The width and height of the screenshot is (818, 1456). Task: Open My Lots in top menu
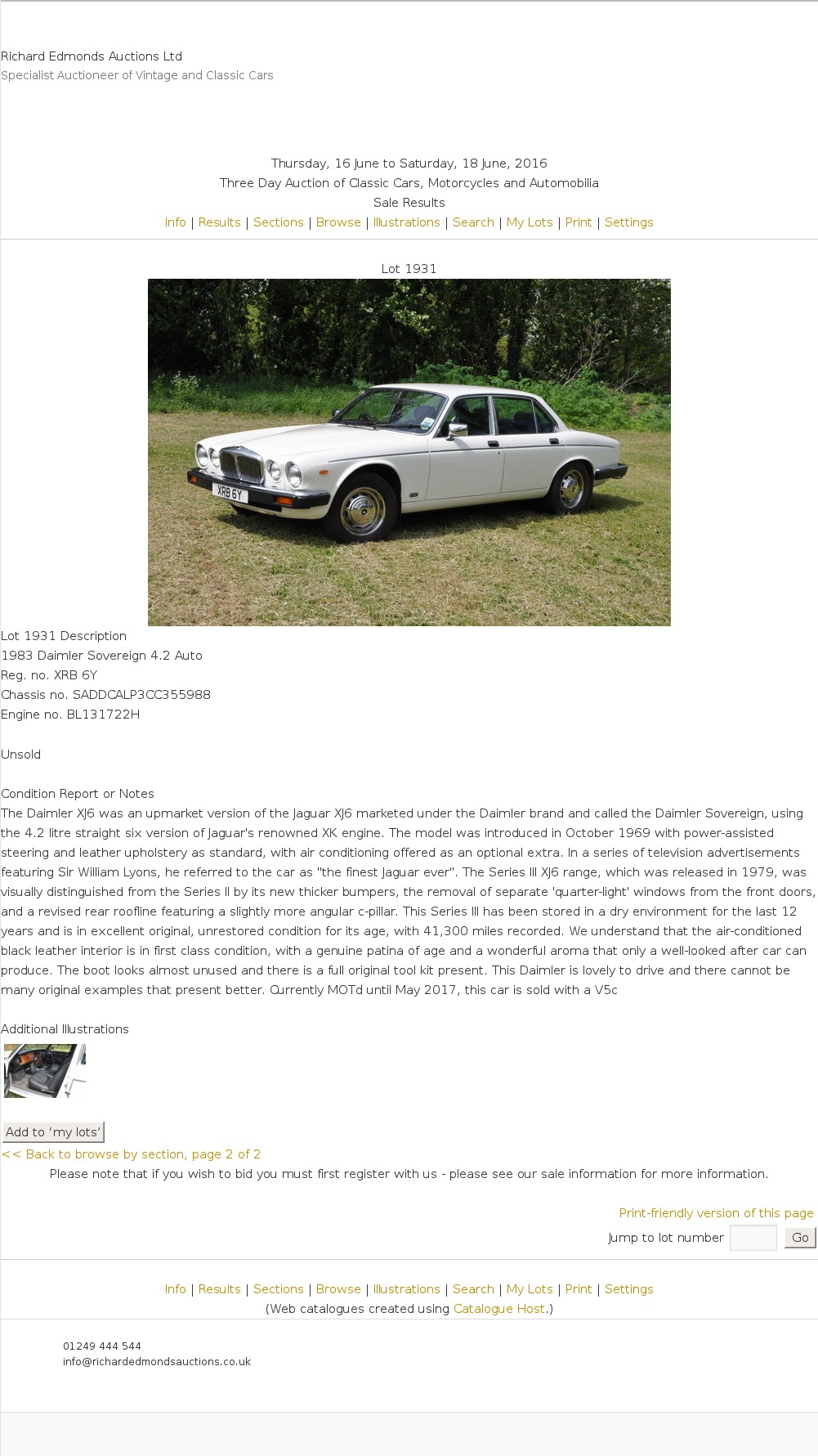coord(530,222)
